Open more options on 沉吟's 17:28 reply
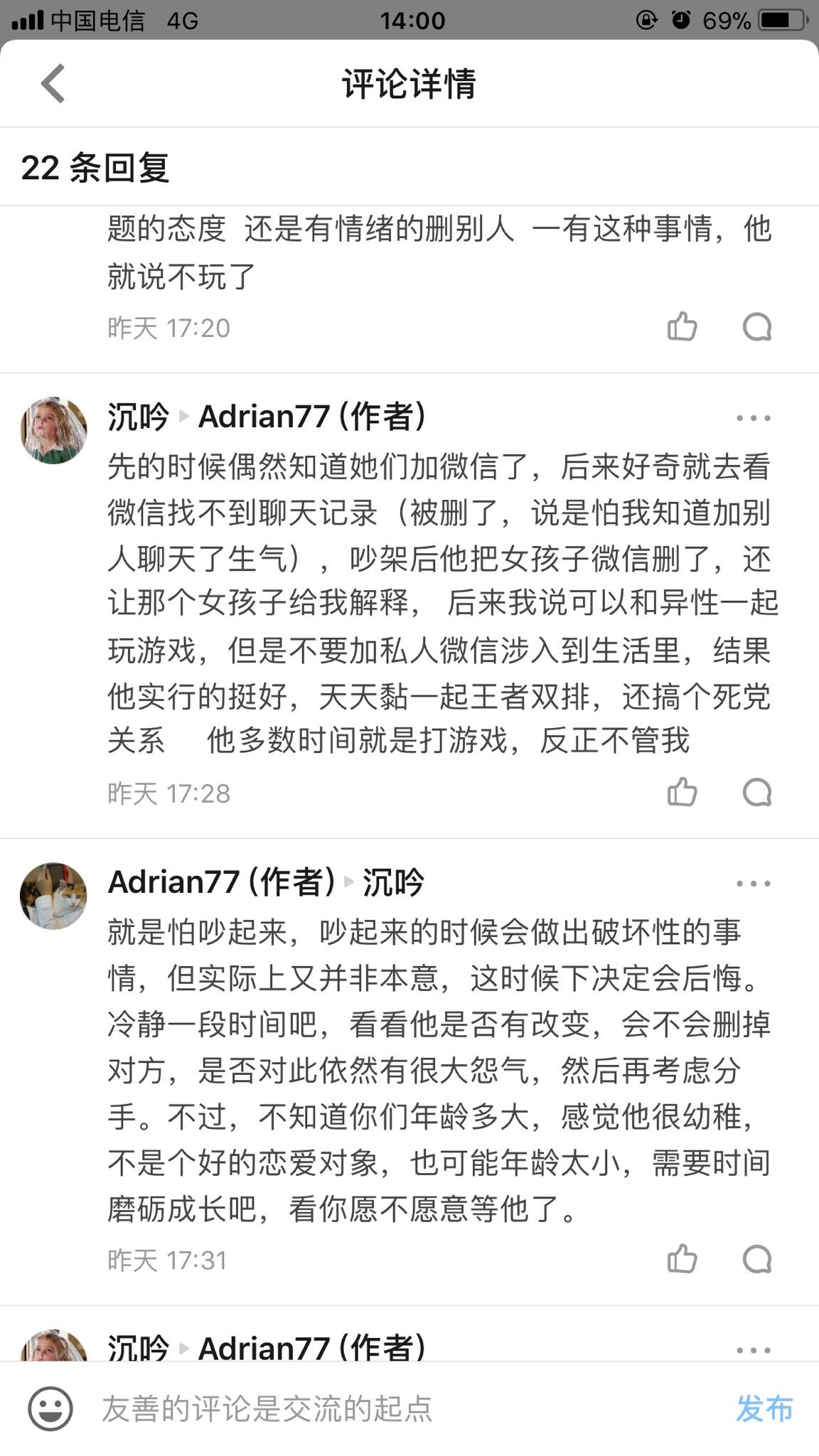 point(753,418)
